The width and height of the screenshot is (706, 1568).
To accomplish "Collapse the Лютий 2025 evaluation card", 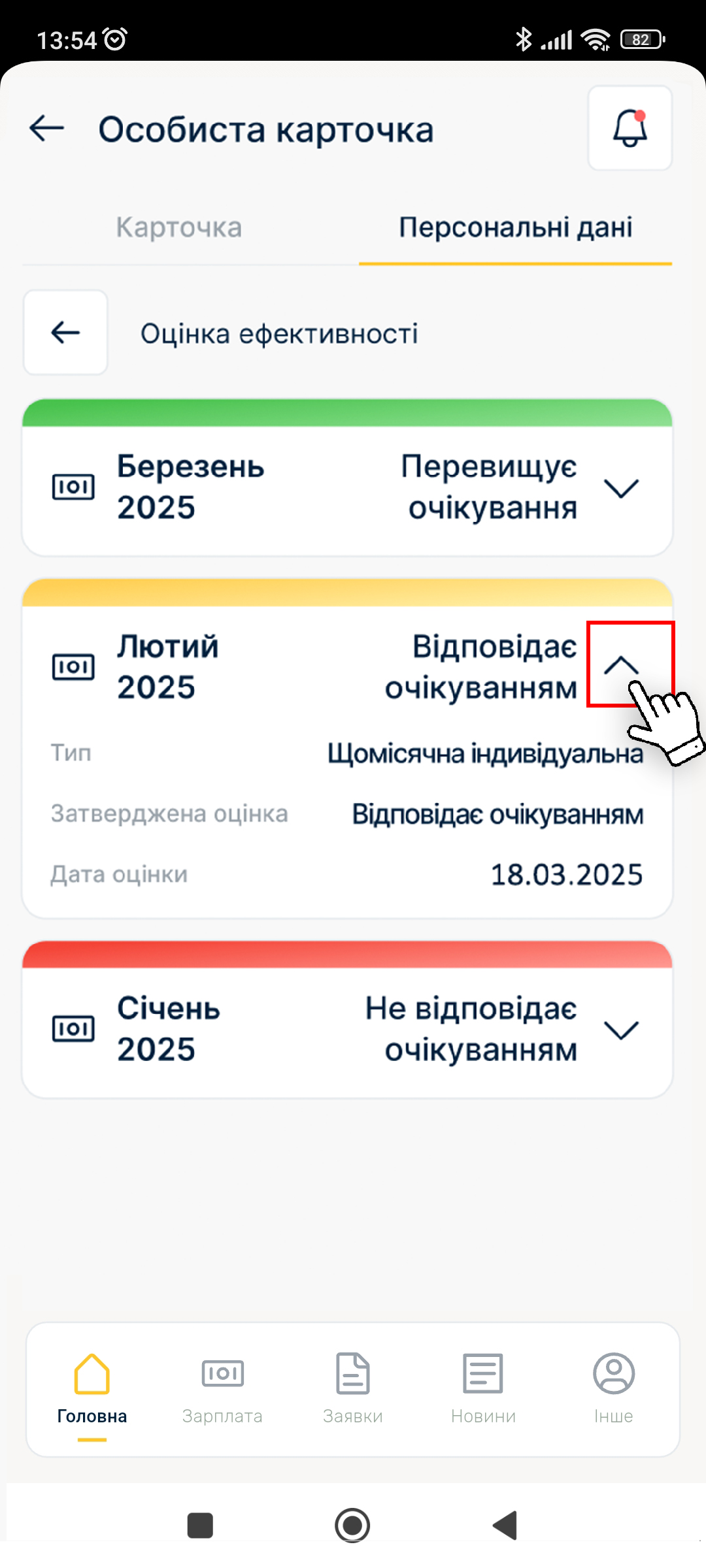I will pos(621,665).
